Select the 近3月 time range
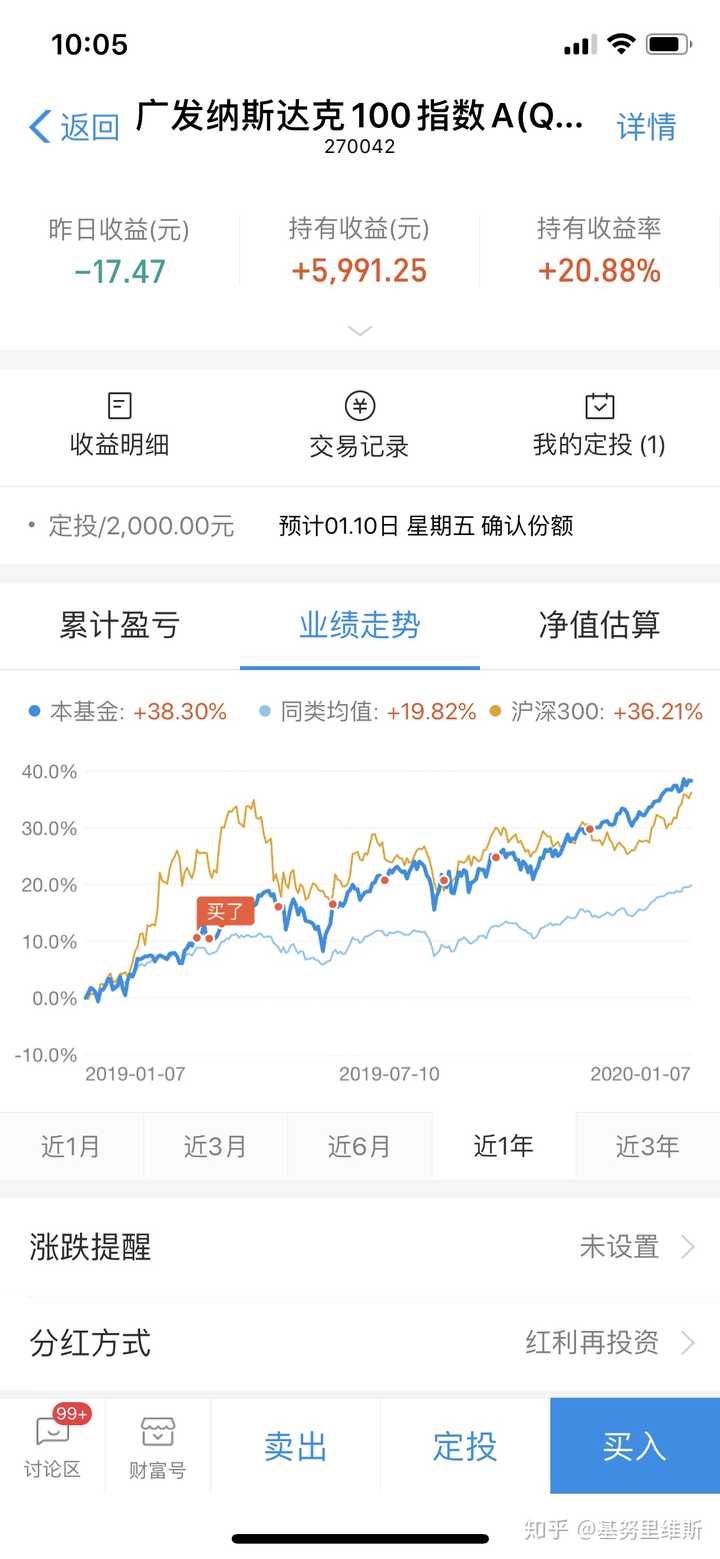720x1559 pixels. (215, 1146)
